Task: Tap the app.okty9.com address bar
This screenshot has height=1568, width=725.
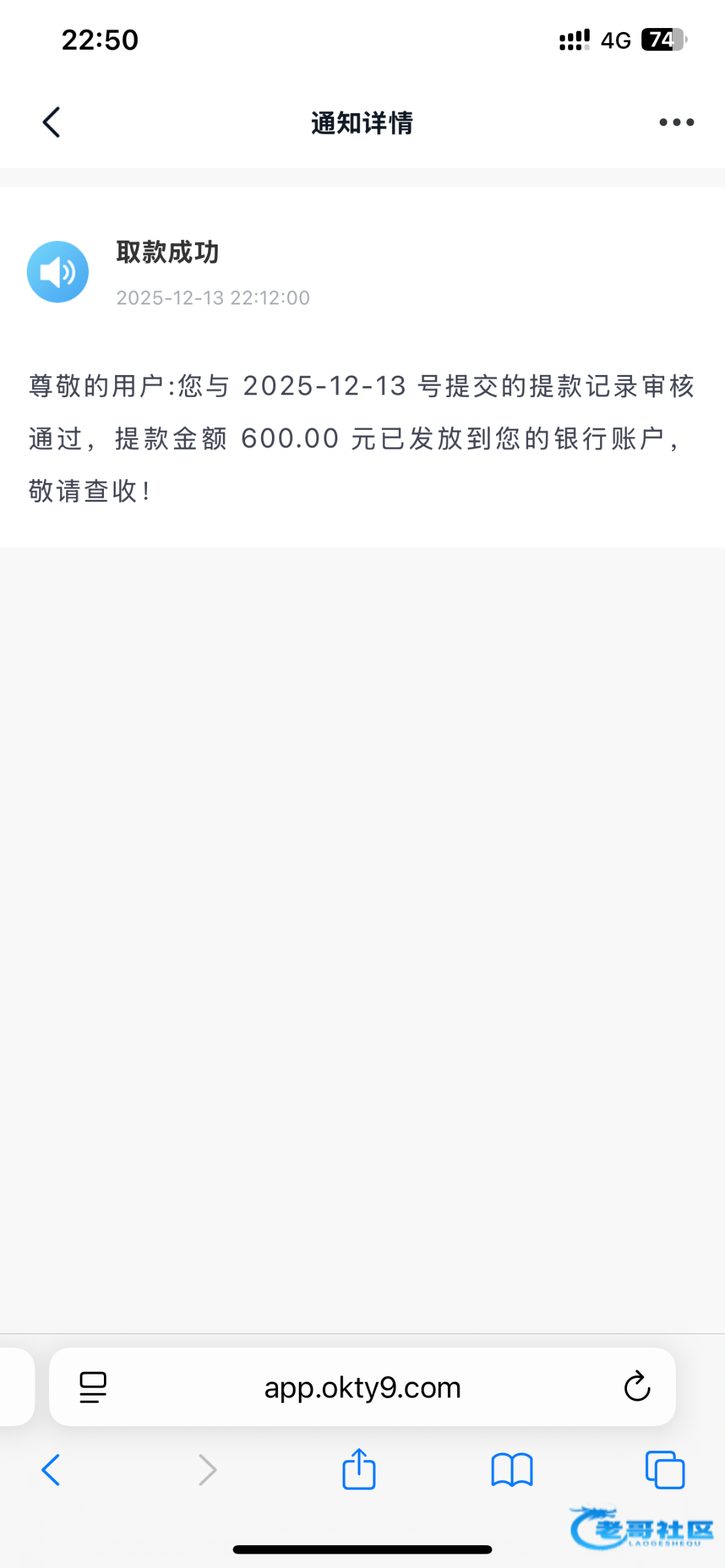Action: (x=362, y=1387)
